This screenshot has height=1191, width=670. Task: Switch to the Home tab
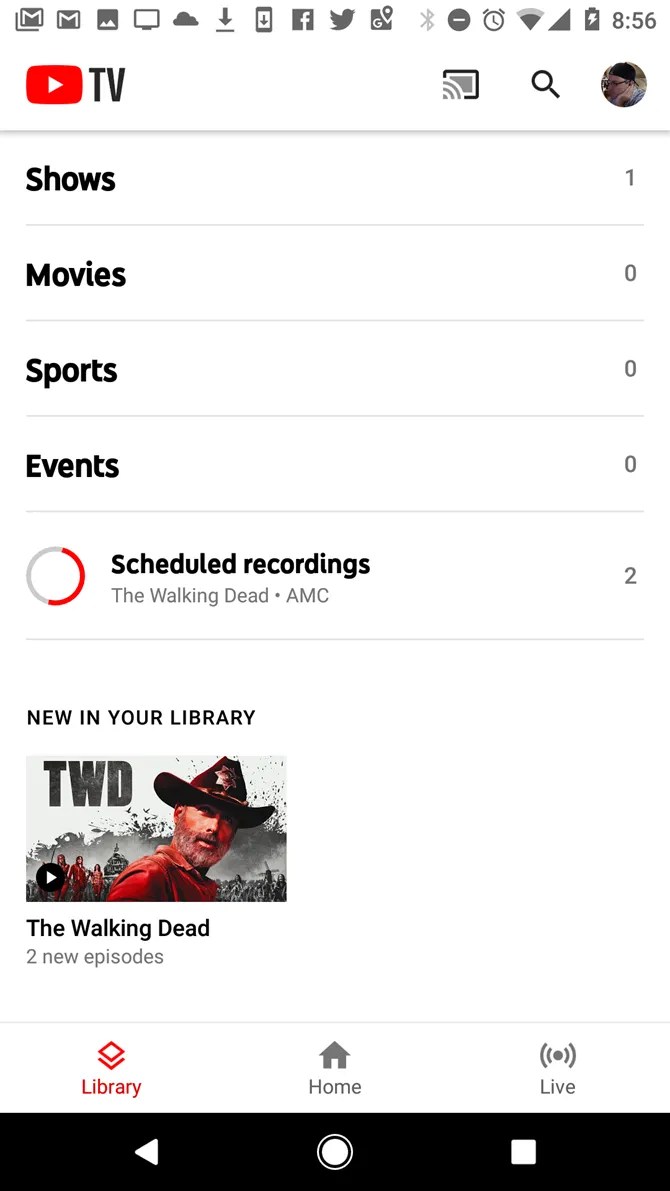[x=334, y=1068]
